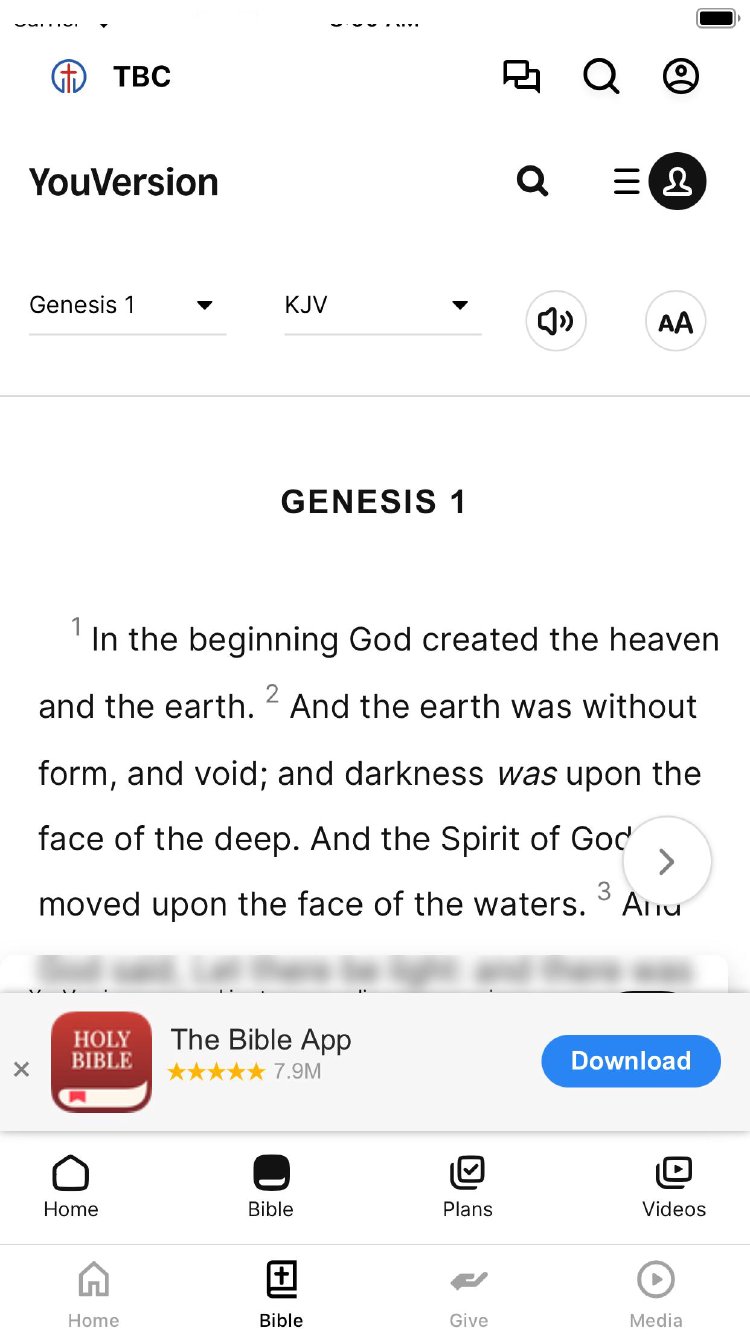Open the YouVersion hamburger menu
The width and height of the screenshot is (750, 1334).
tap(626, 181)
